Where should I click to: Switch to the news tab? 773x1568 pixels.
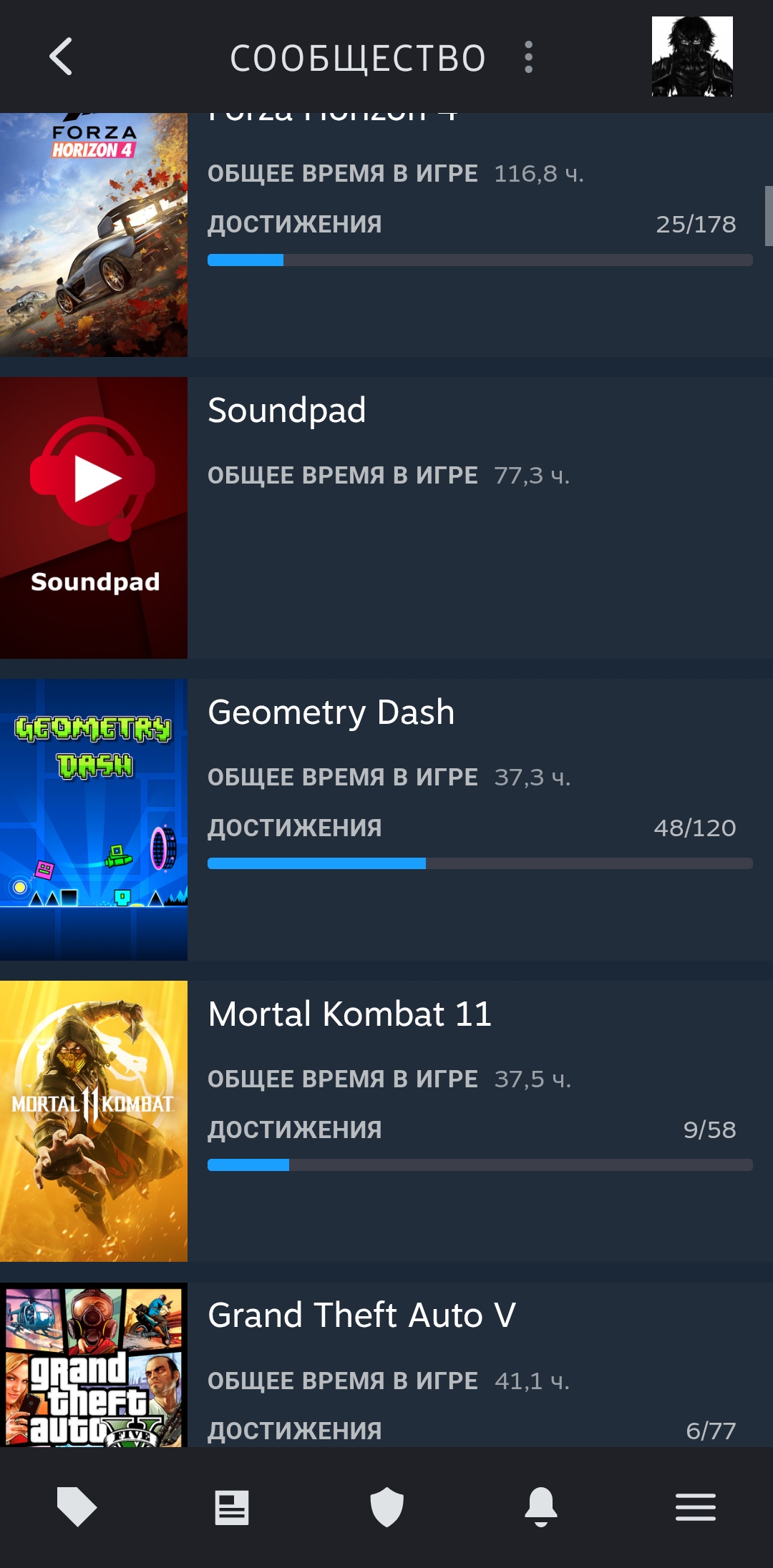(x=232, y=1507)
